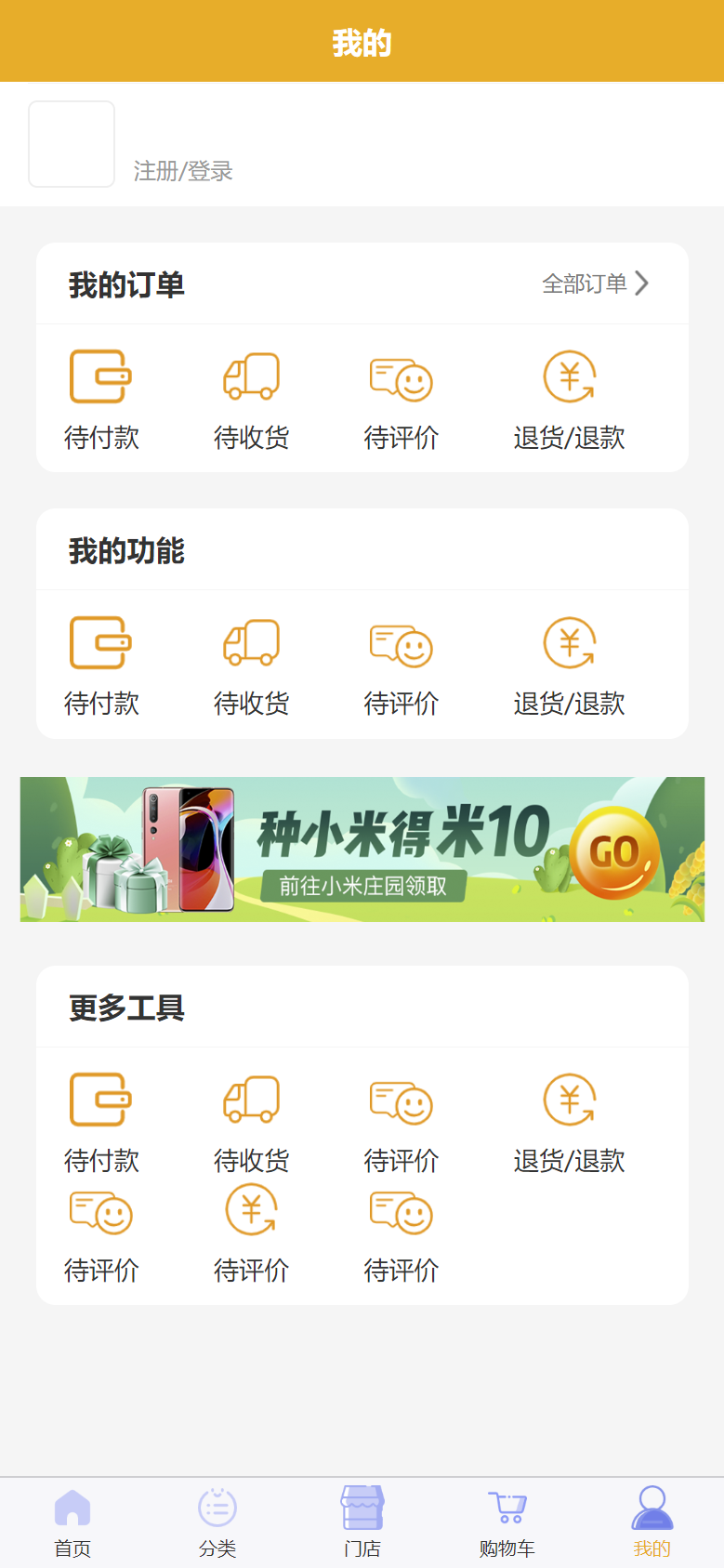Viewport: 724px width, 1568px height.
Task: Switch to the 首页 tab
Action: (72, 1522)
